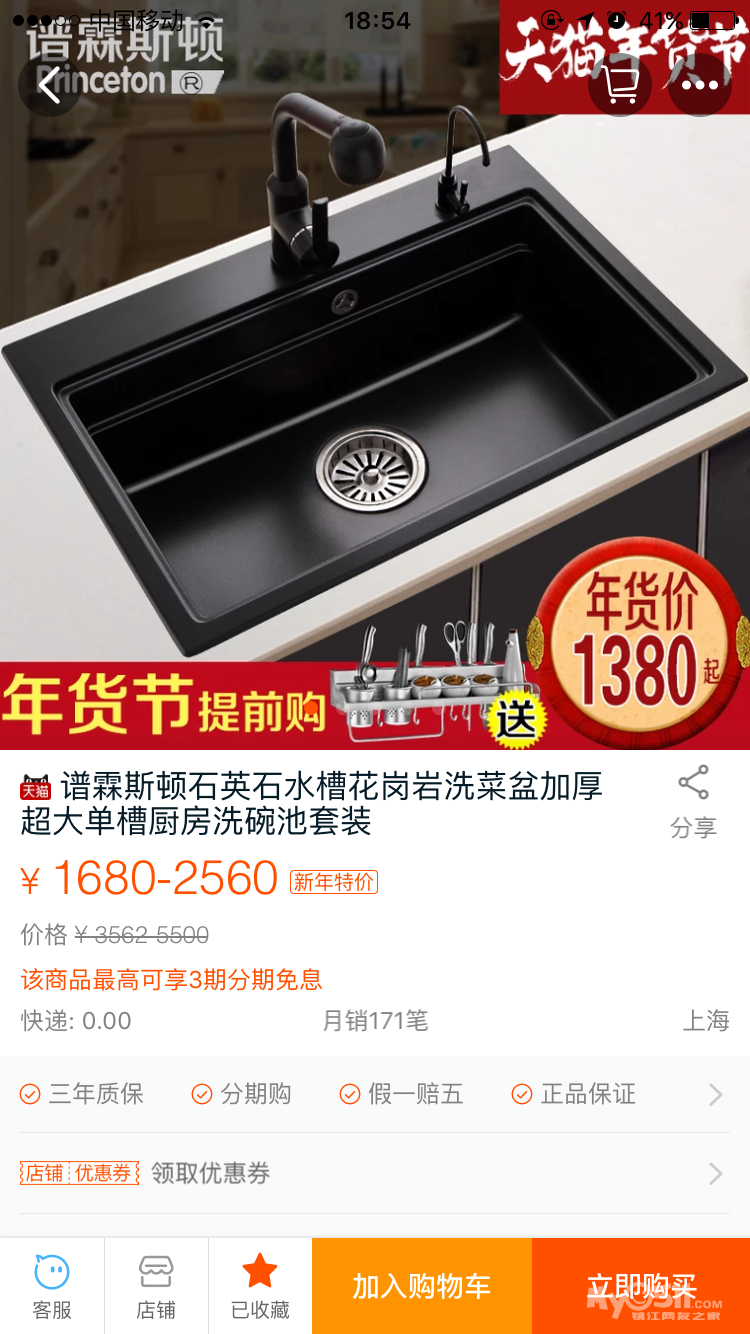
Task: Open the shopping cart icon
Action: click(x=620, y=85)
